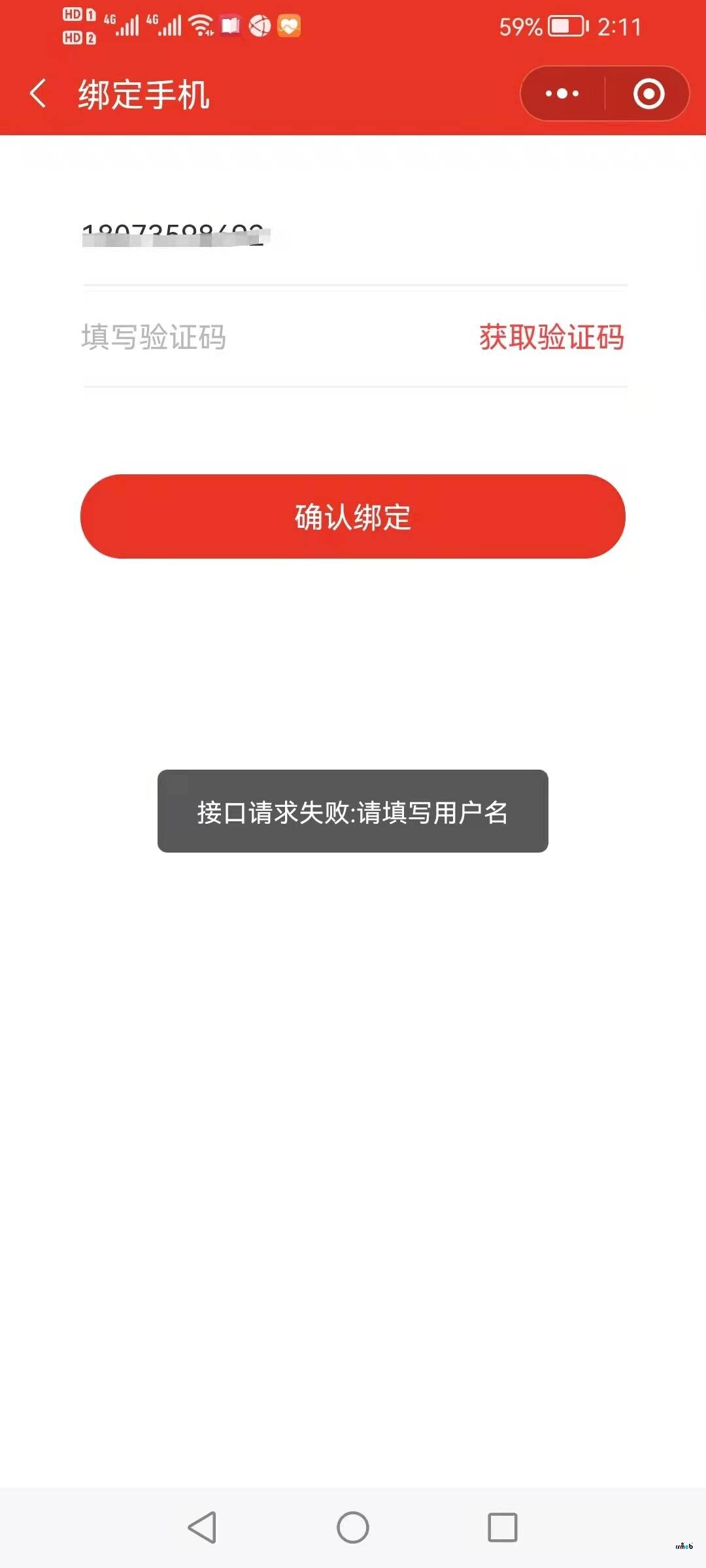Tap the heart-shaped Health app status bar icon
Image resolution: width=706 pixels, height=1568 pixels.
[288, 26]
